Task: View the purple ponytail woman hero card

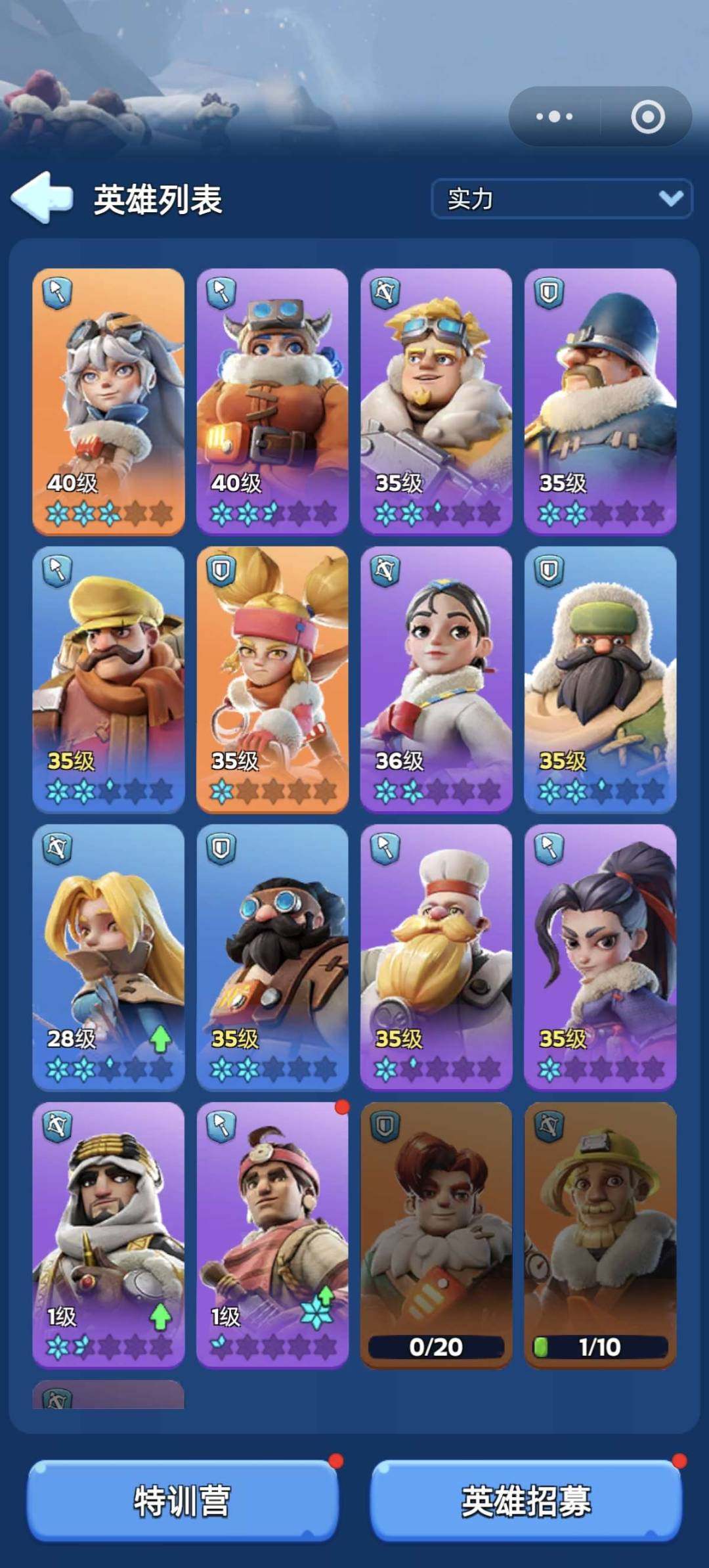Action: pos(600,957)
